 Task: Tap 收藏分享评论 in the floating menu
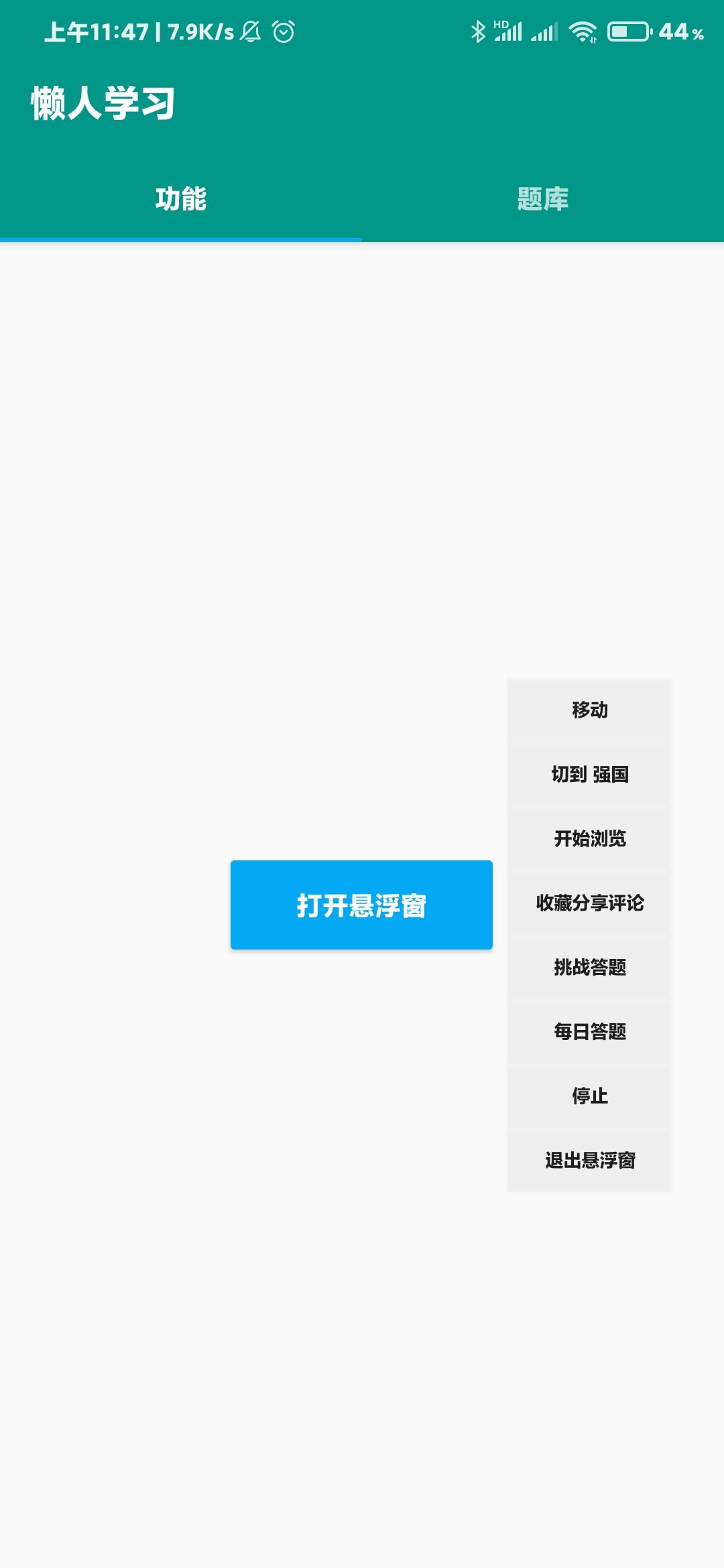point(589,903)
